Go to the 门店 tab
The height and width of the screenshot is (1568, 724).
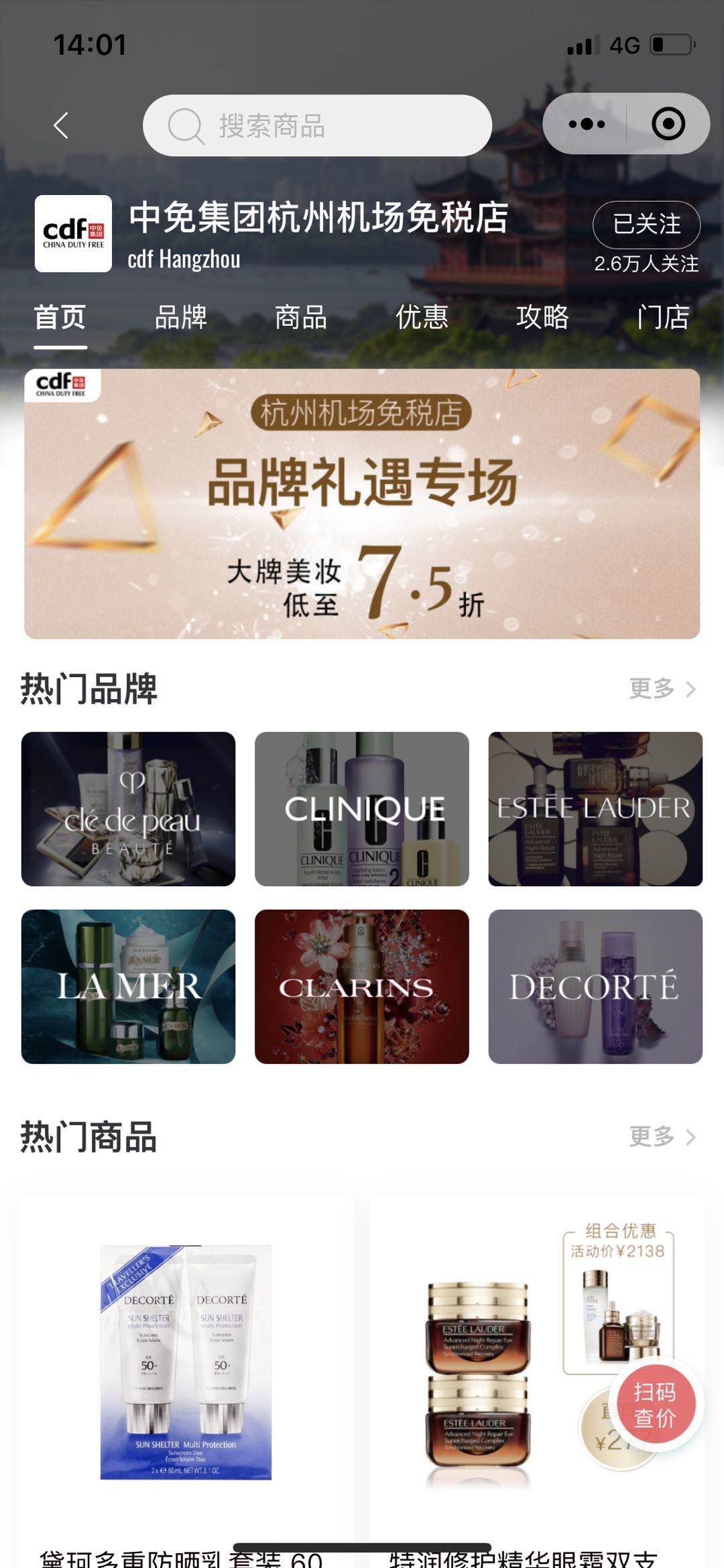click(663, 317)
